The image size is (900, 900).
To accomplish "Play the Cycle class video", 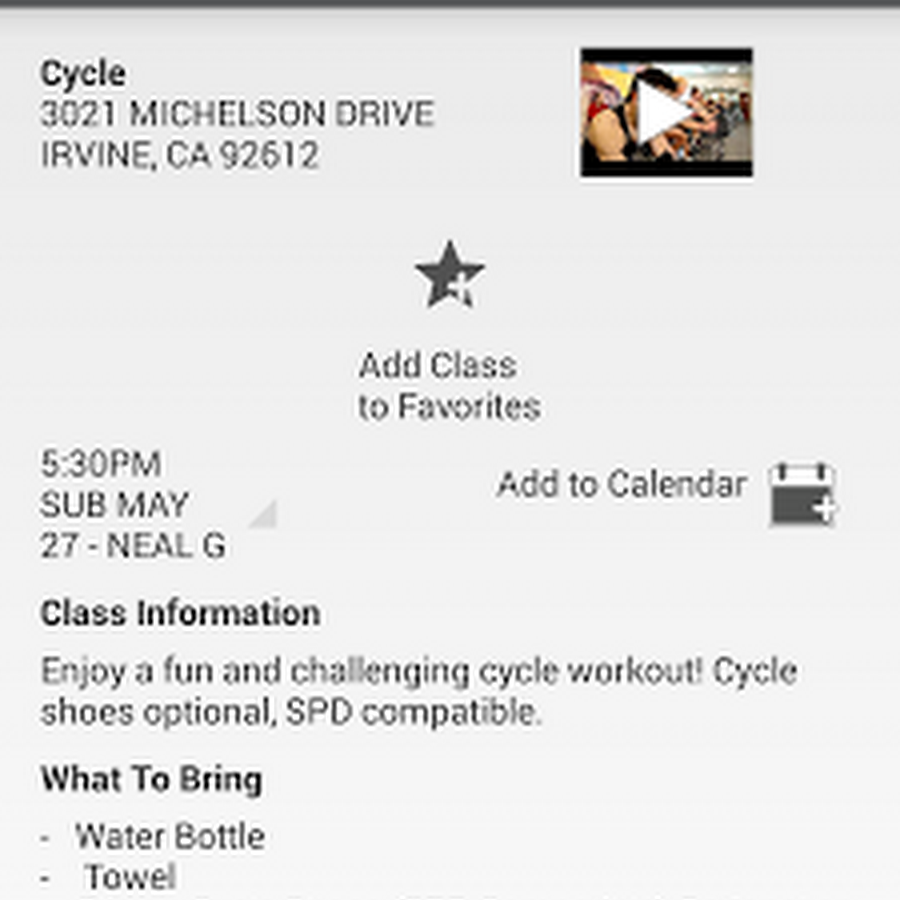I will (666, 113).
